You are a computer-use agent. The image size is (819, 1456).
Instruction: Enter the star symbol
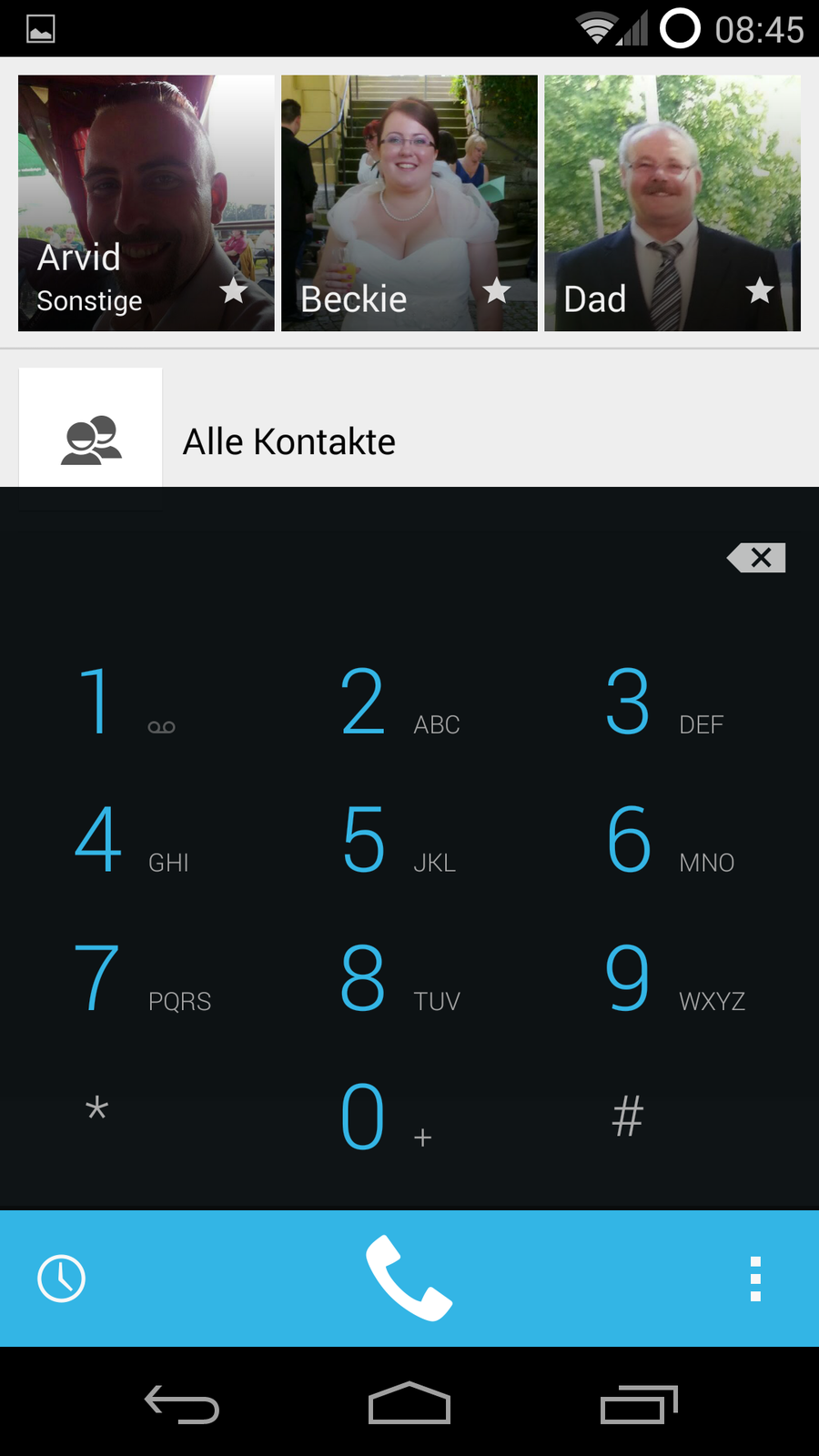pos(96,1112)
